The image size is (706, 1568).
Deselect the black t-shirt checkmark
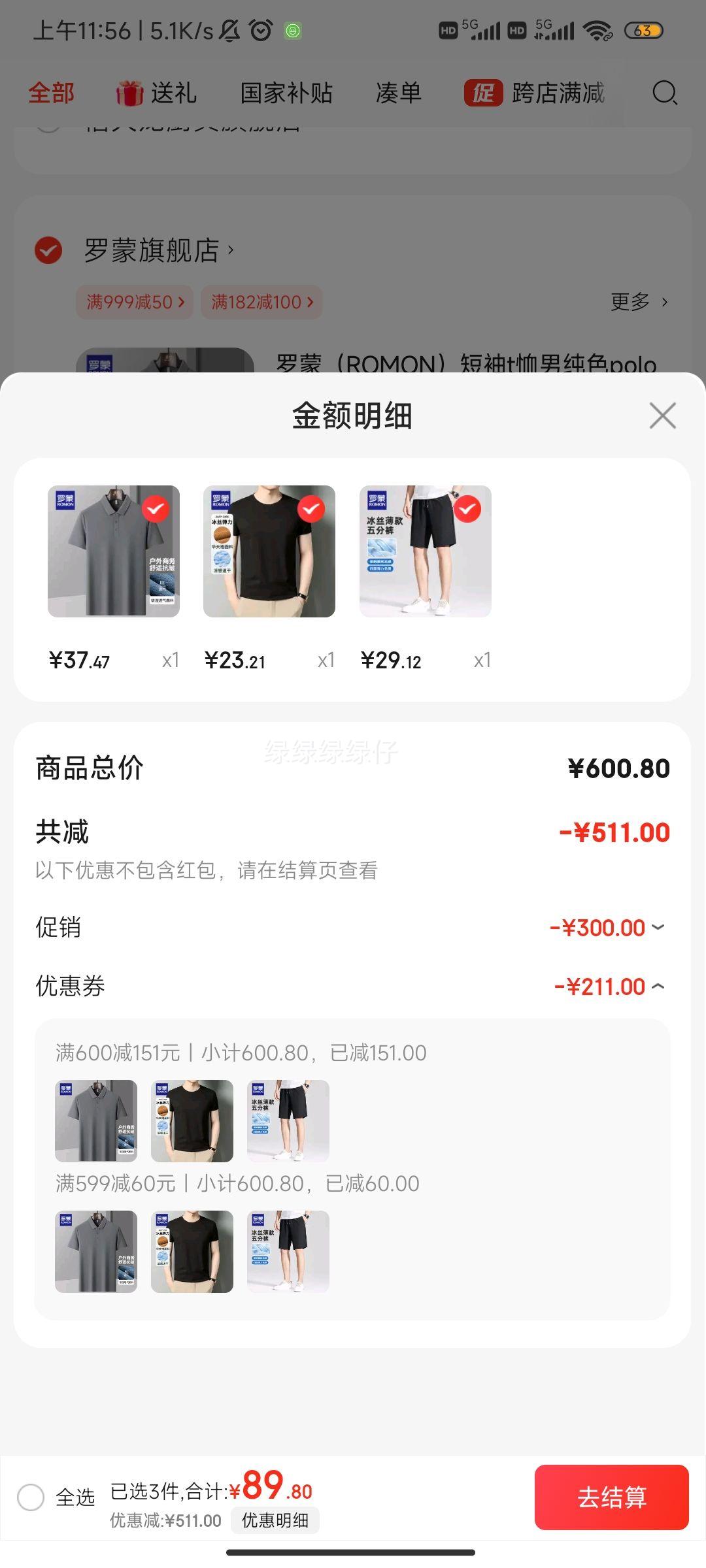pyautogui.click(x=311, y=510)
